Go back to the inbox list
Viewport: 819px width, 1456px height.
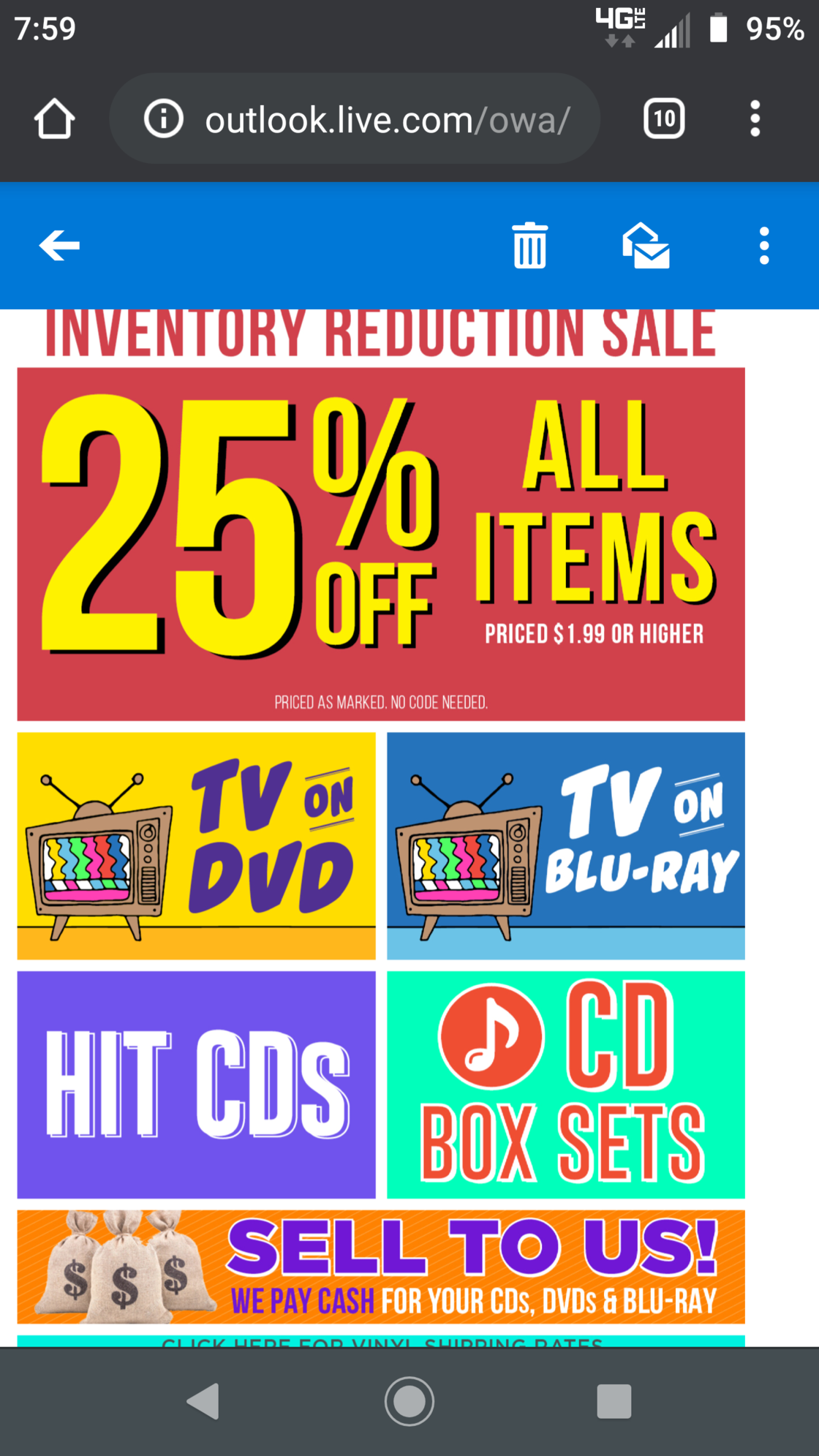(x=59, y=246)
